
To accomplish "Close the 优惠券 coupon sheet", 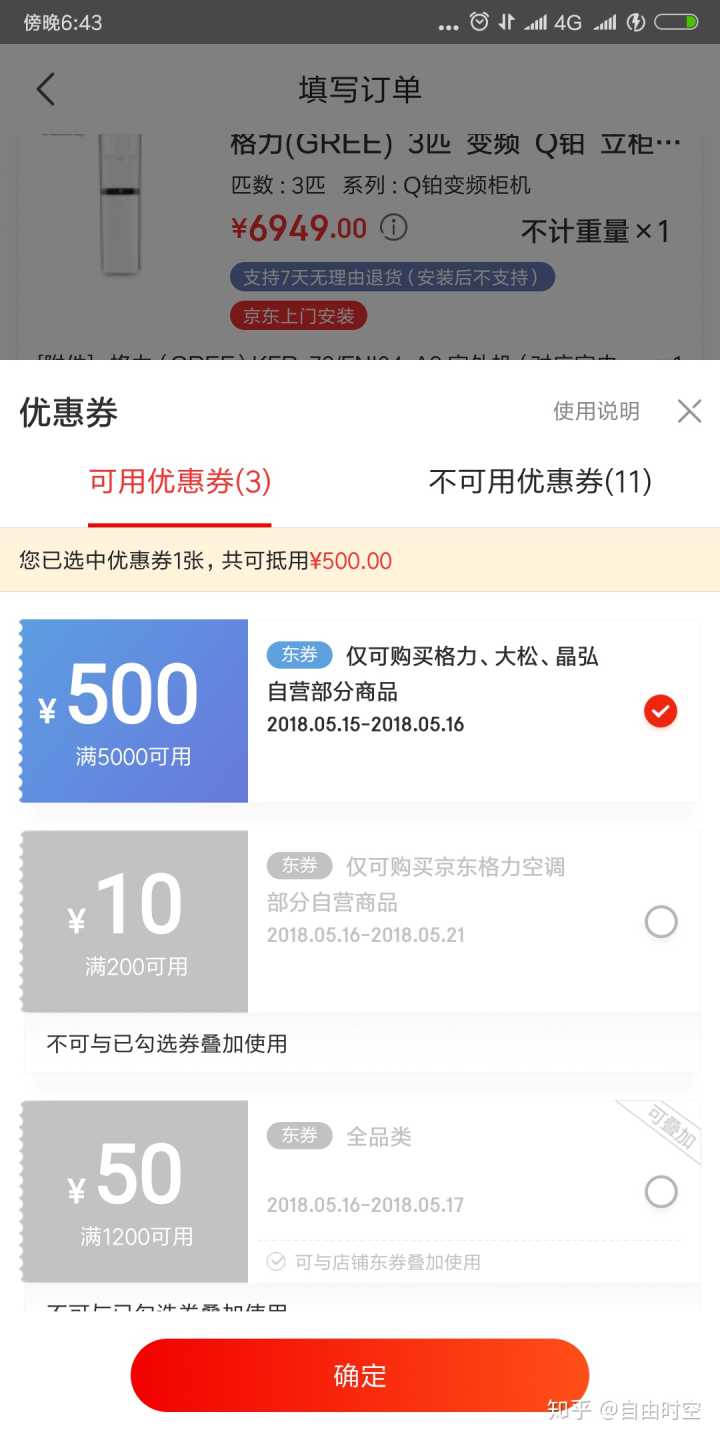I will 689,411.
